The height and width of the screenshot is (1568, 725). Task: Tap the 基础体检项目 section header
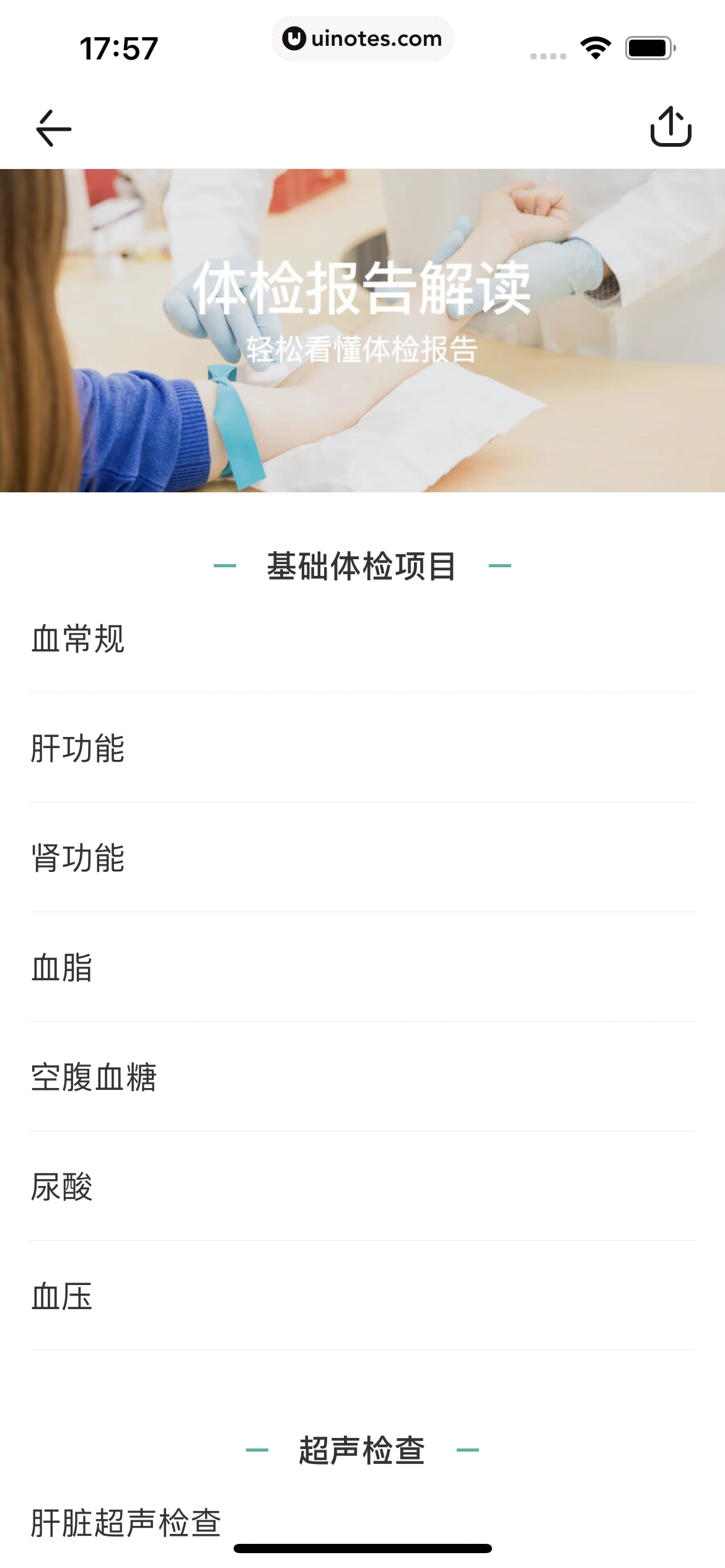362,567
